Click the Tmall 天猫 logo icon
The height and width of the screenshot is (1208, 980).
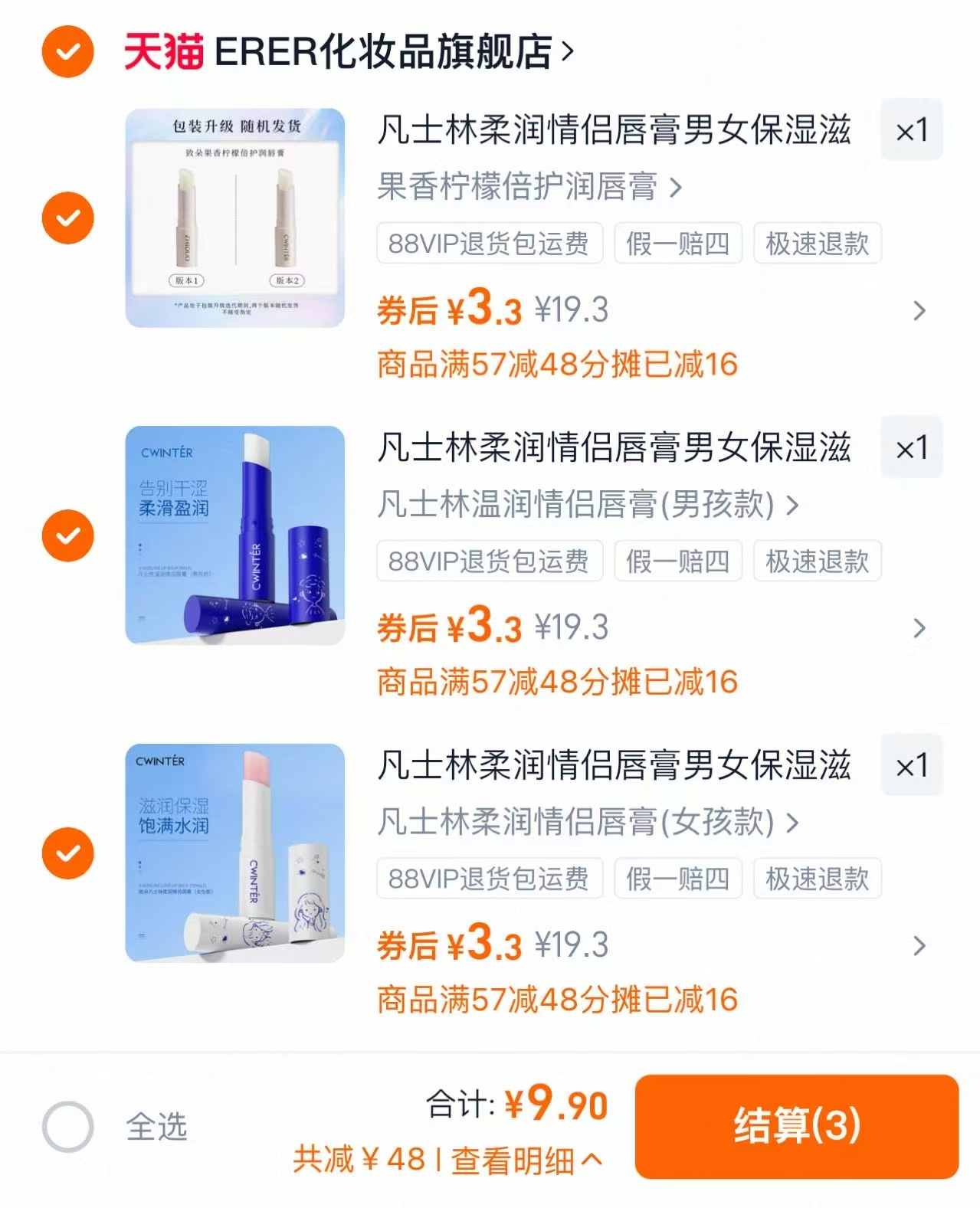164,50
